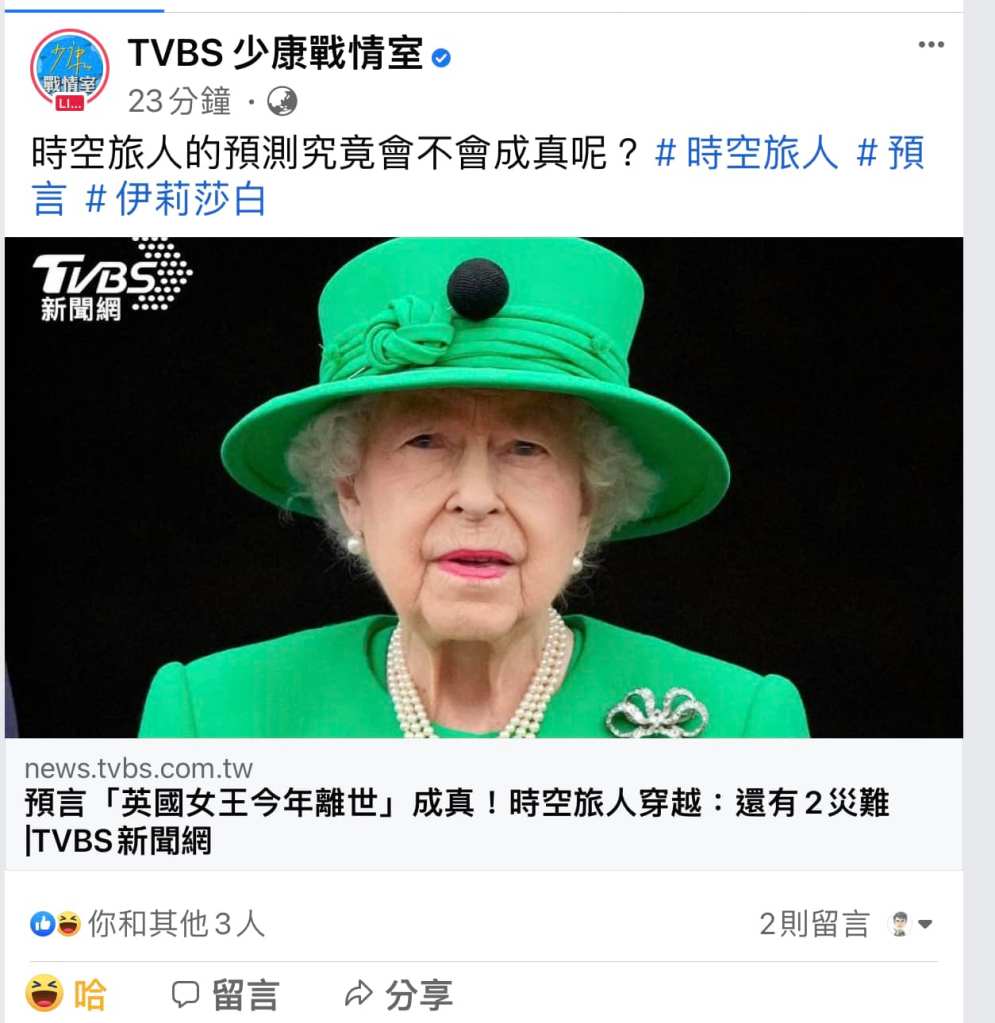Open the post's three-dot options menu

930,45
